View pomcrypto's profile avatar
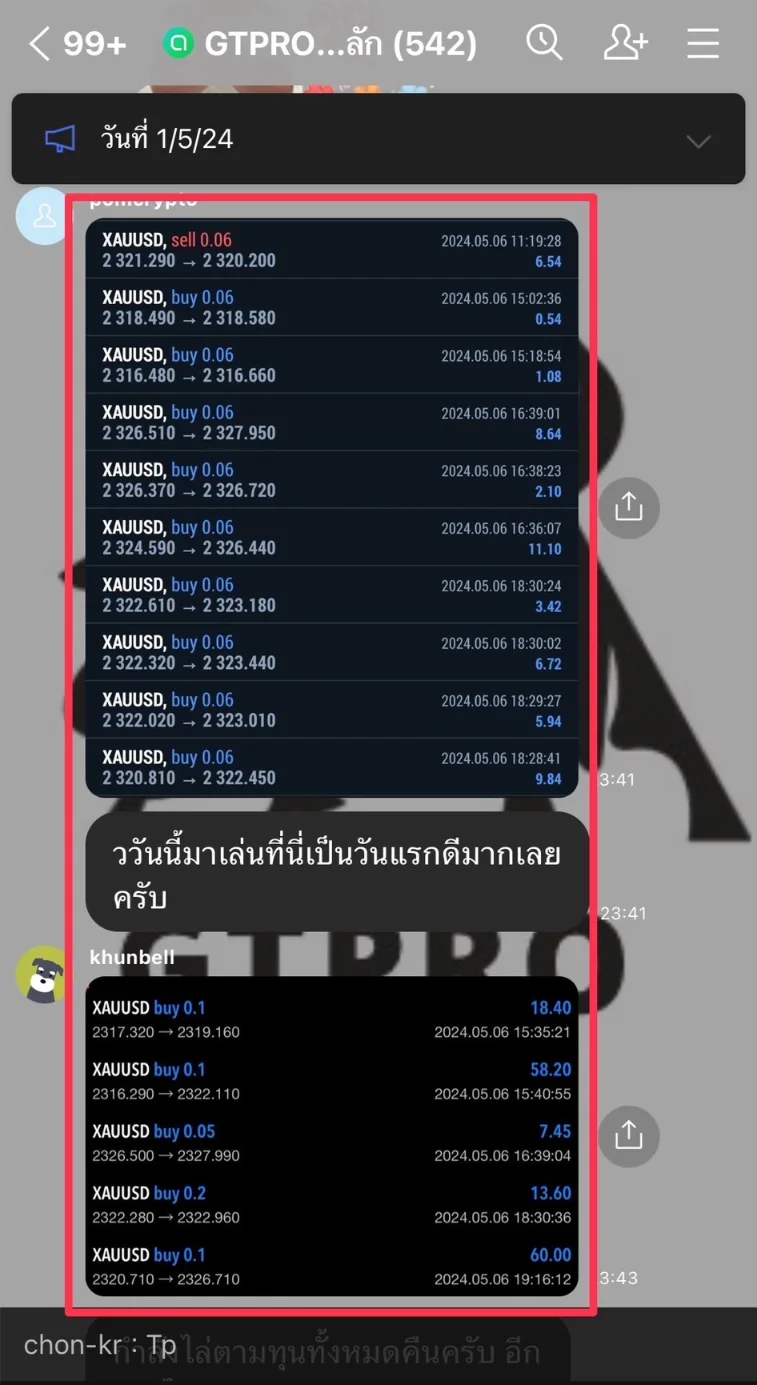The image size is (757, 1385). coord(43,215)
